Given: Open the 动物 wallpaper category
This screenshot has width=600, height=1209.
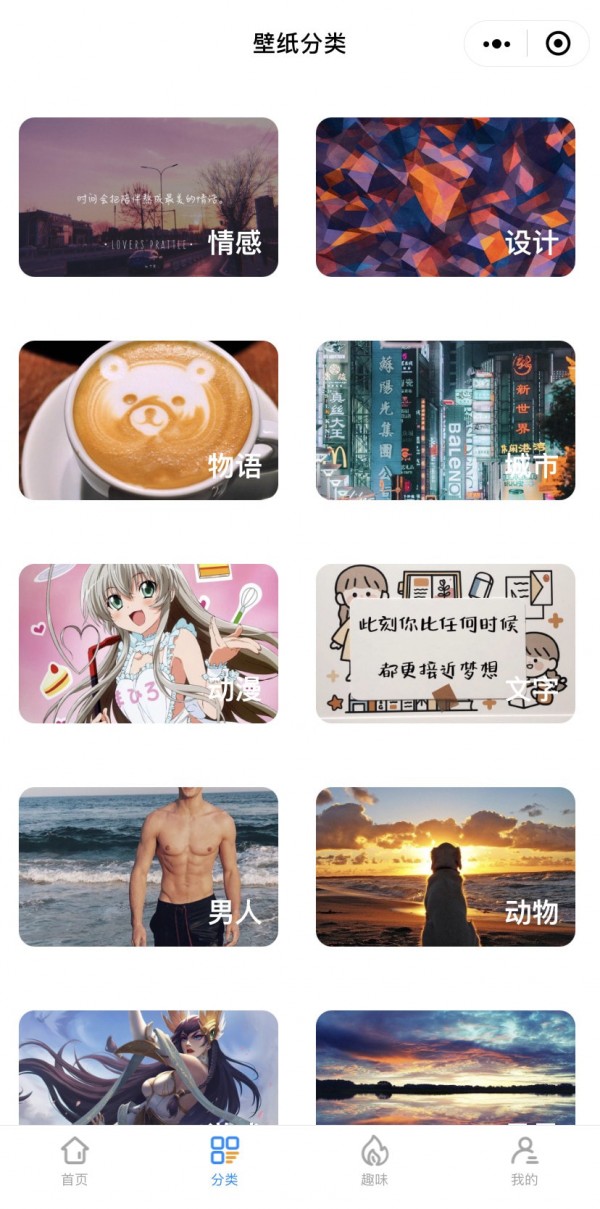Looking at the screenshot, I should pyautogui.click(x=445, y=866).
